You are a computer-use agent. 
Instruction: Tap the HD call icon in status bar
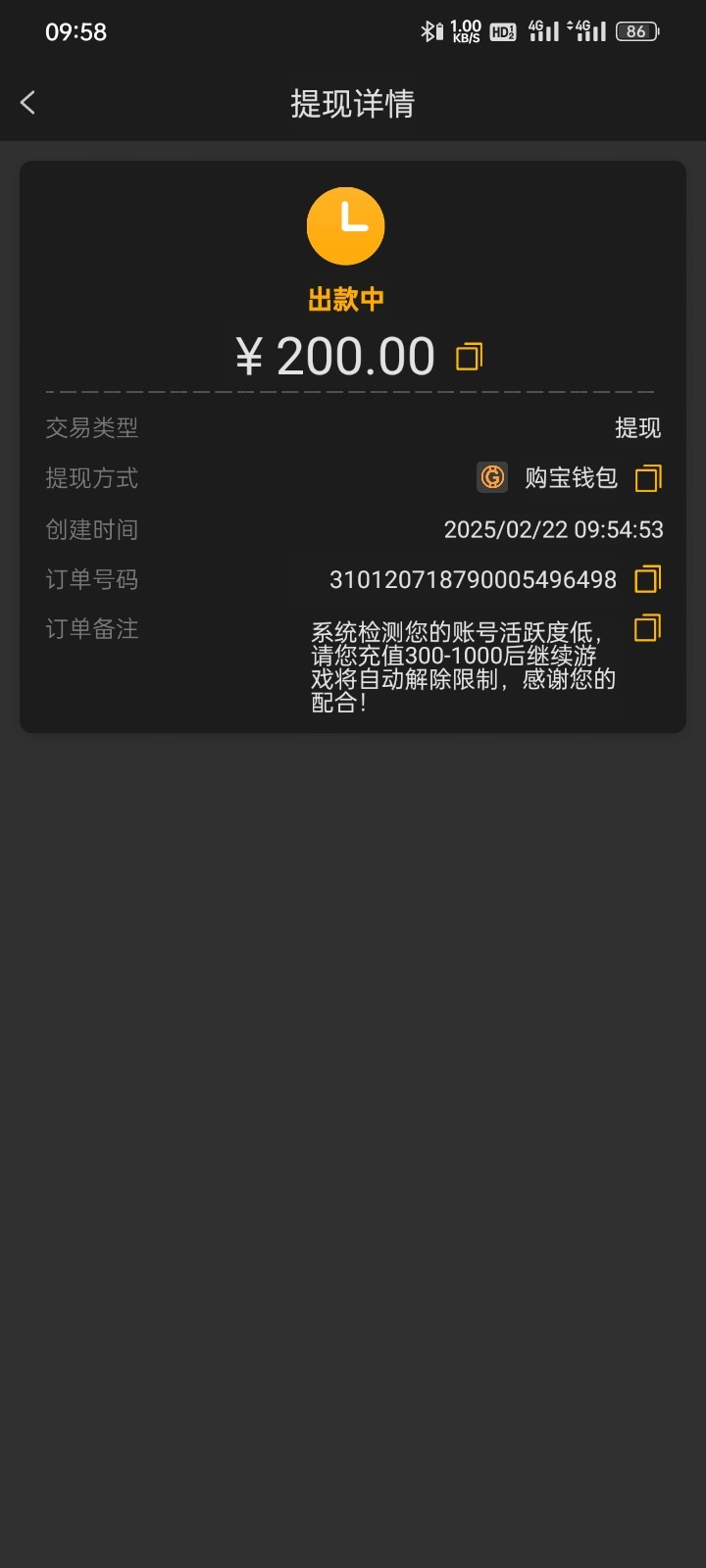coord(502,31)
